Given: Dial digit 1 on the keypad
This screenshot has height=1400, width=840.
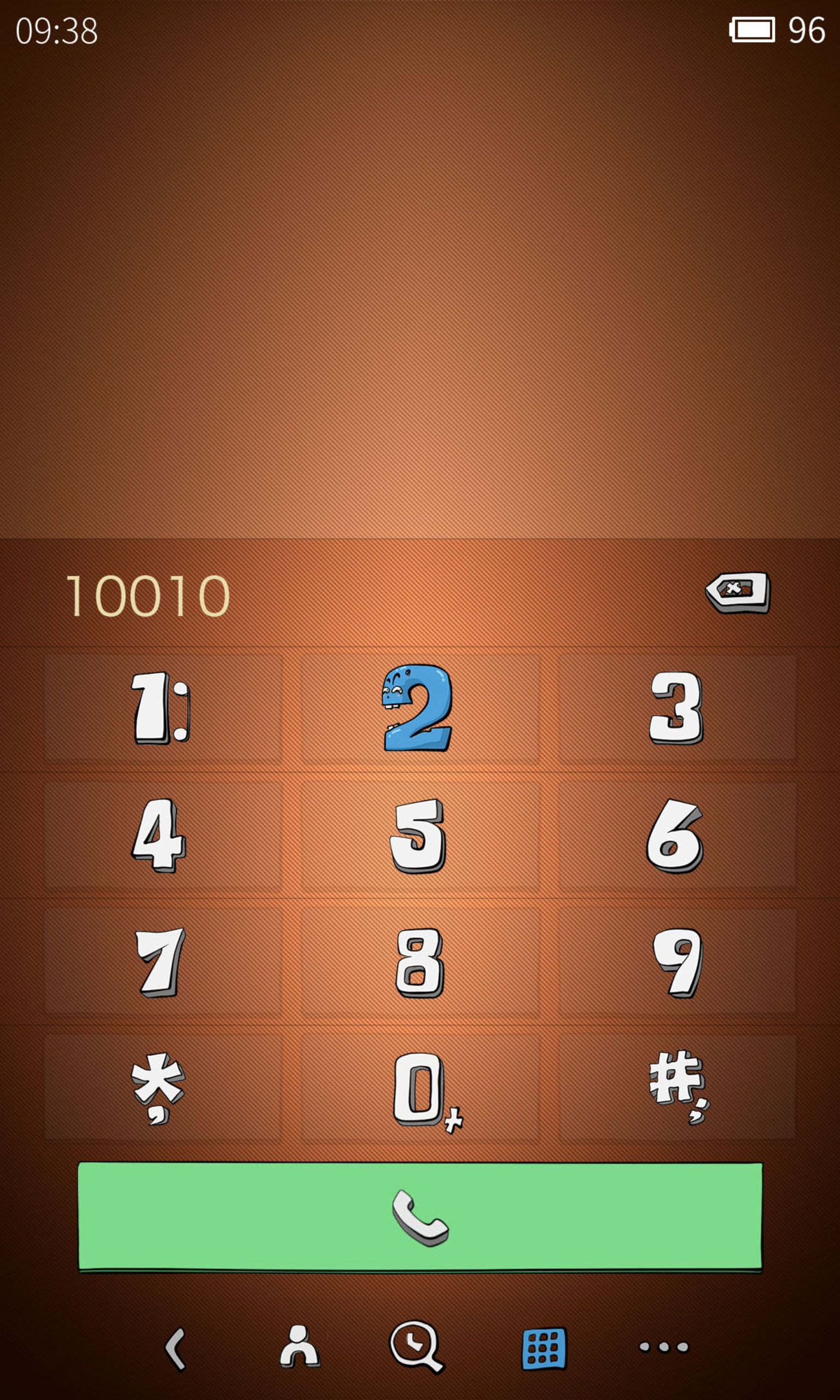Looking at the screenshot, I should click(163, 707).
